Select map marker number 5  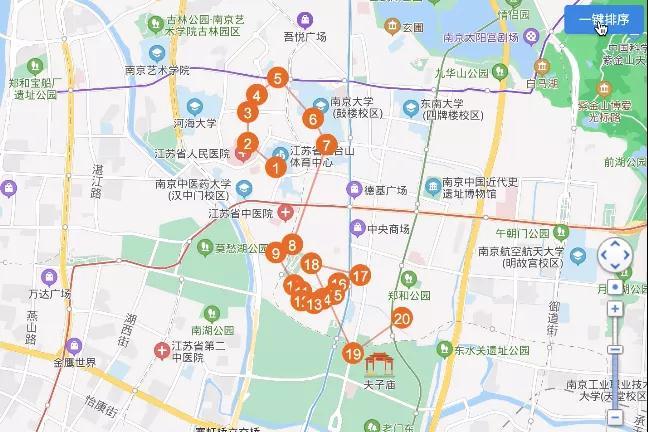(x=278, y=78)
